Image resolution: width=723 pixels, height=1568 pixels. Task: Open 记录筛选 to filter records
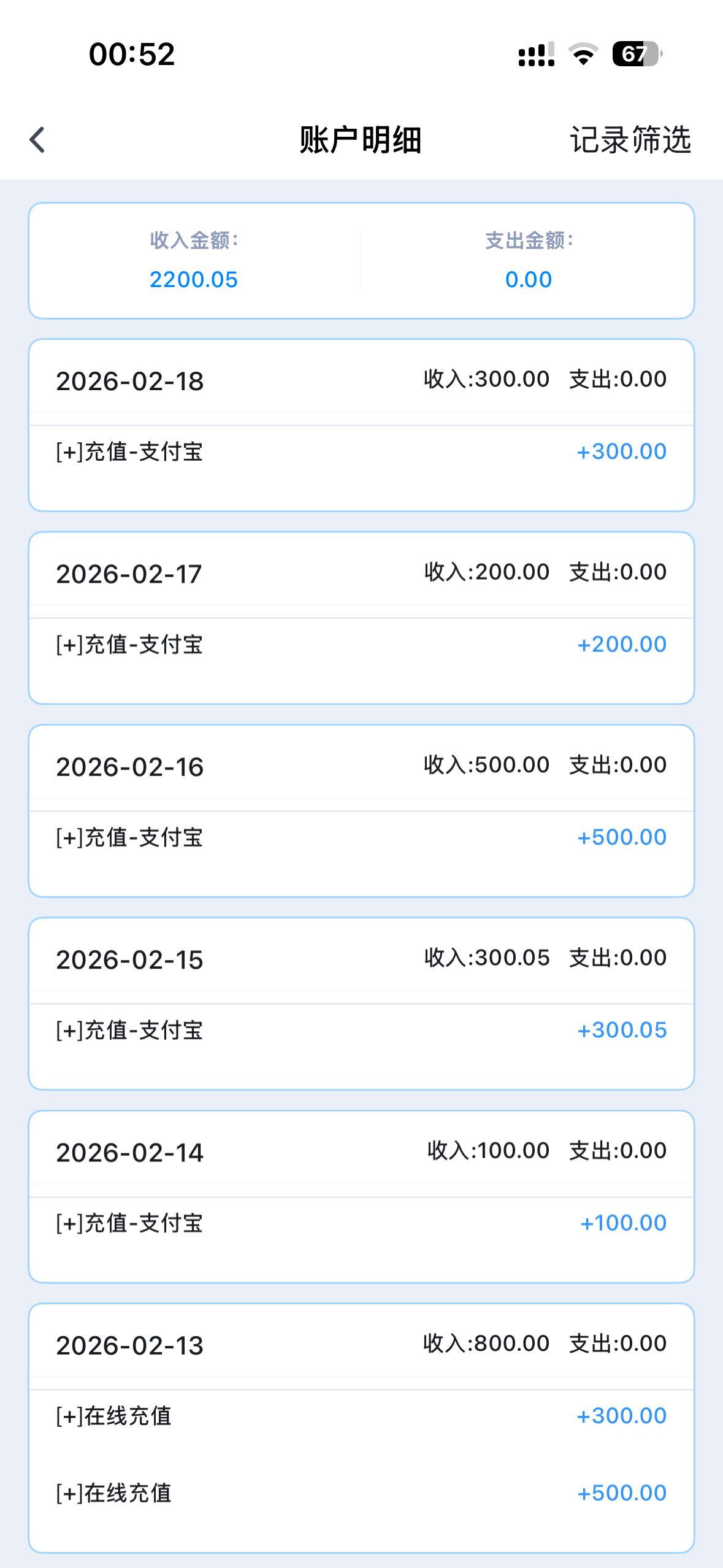coord(631,140)
